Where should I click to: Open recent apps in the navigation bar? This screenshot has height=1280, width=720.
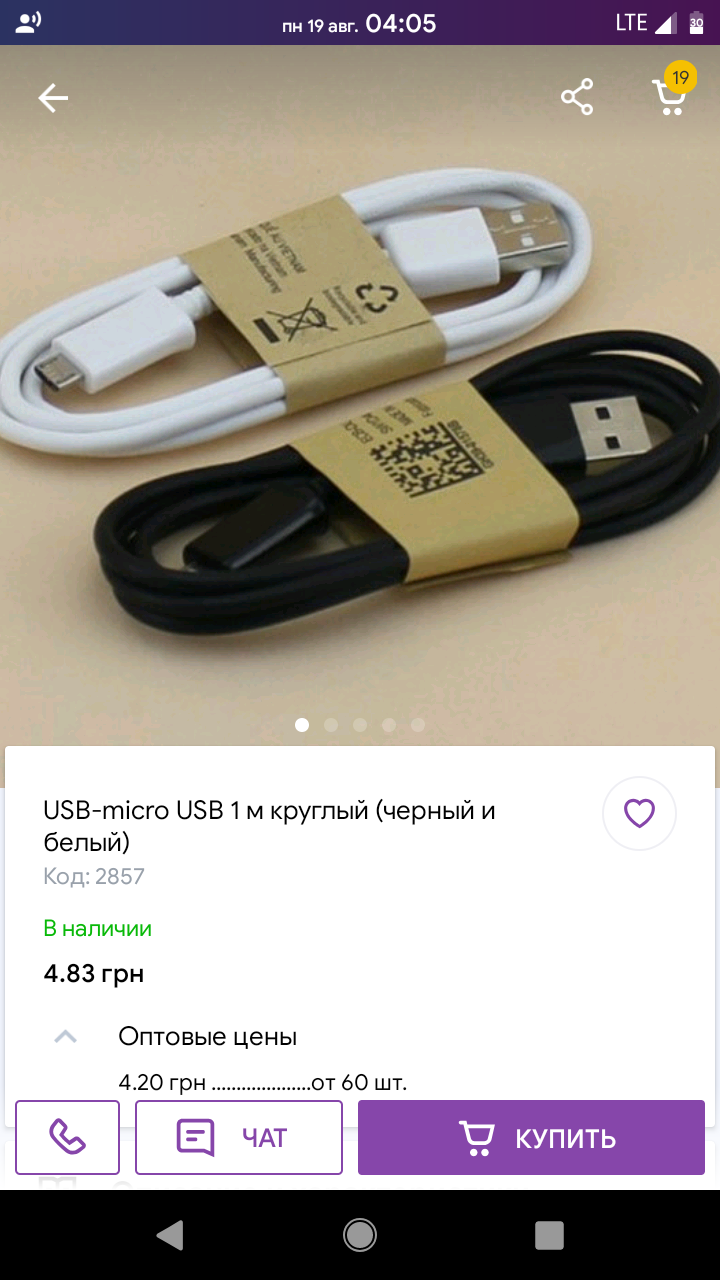pyautogui.click(x=549, y=1235)
